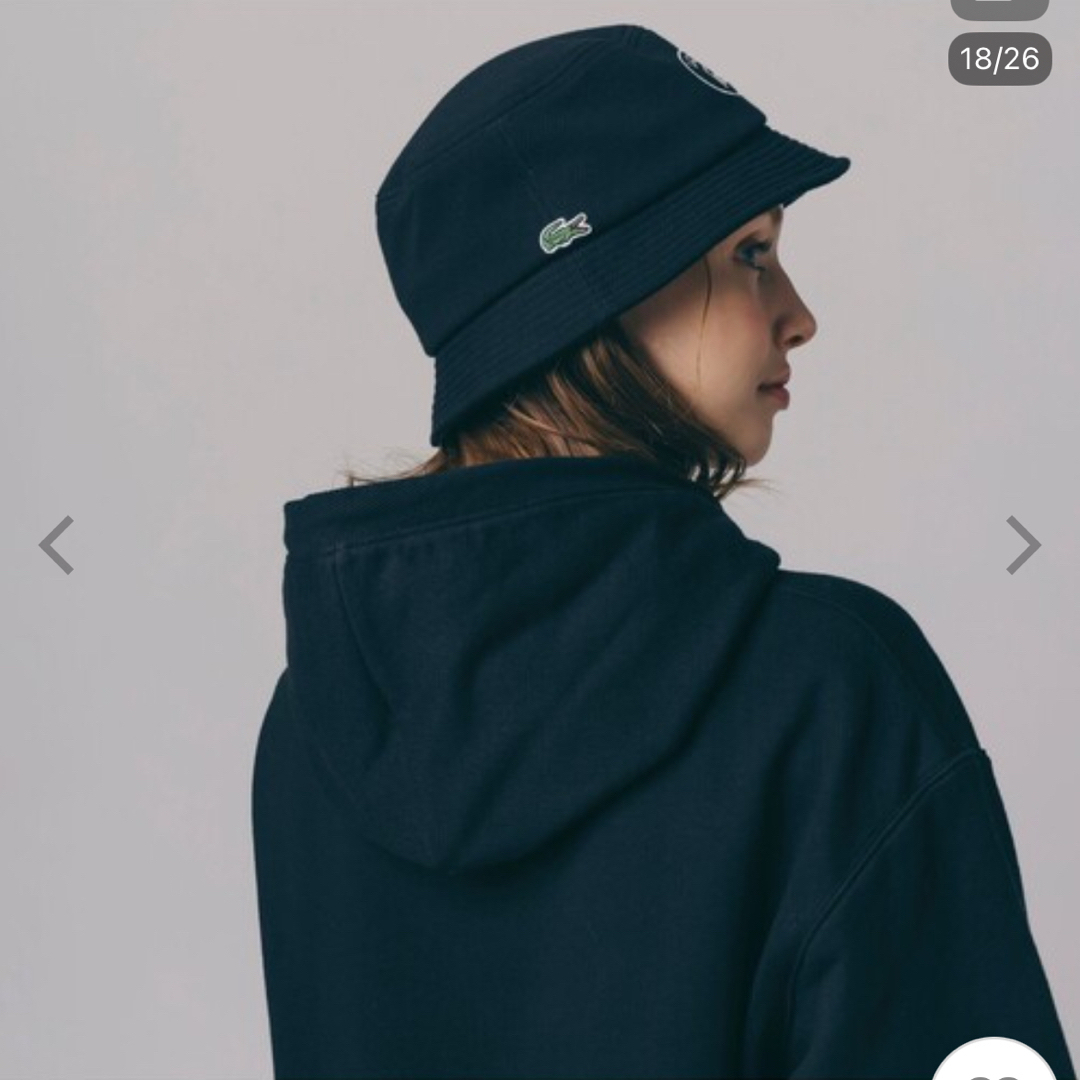
Task: Go to the previous product photo
Action: tap(57, 545)
